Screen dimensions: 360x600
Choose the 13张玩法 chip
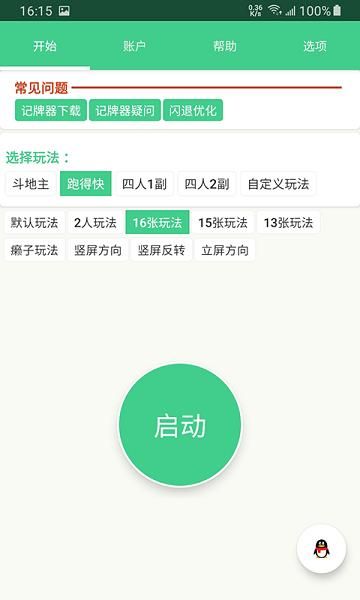288,222
